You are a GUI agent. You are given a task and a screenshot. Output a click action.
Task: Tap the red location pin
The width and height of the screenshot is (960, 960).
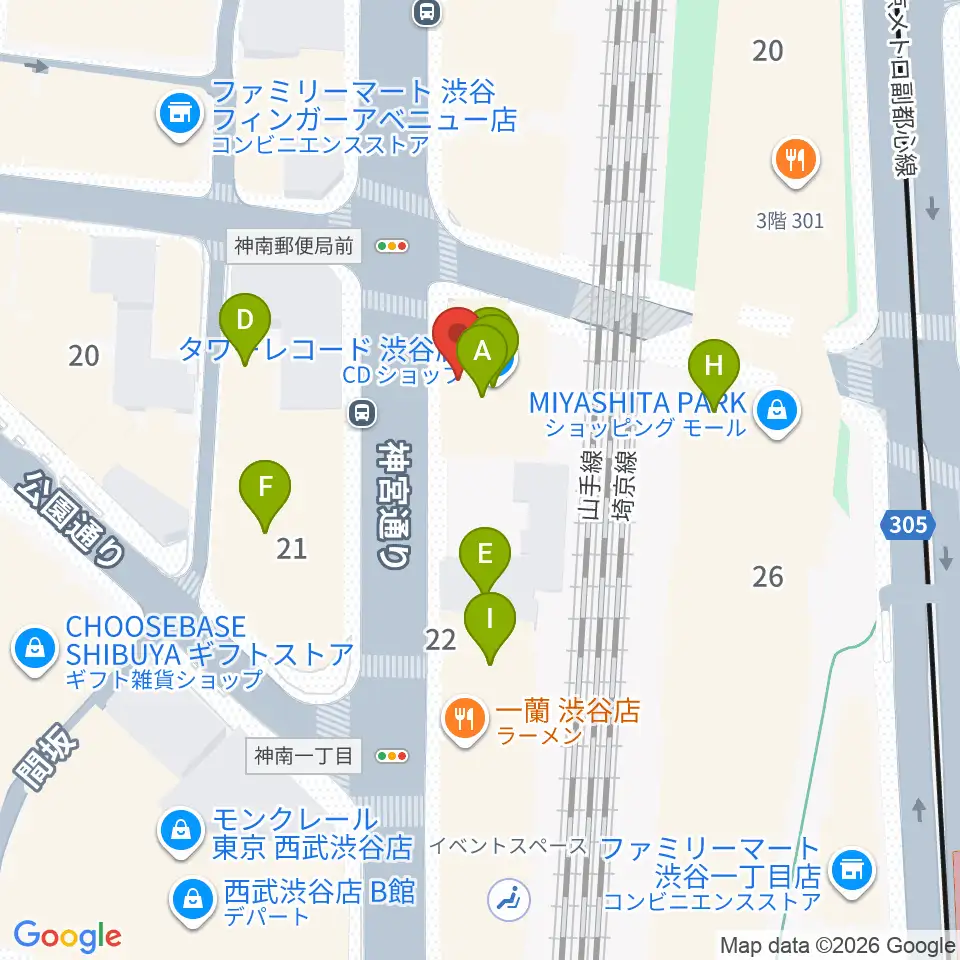pos(456,336)
